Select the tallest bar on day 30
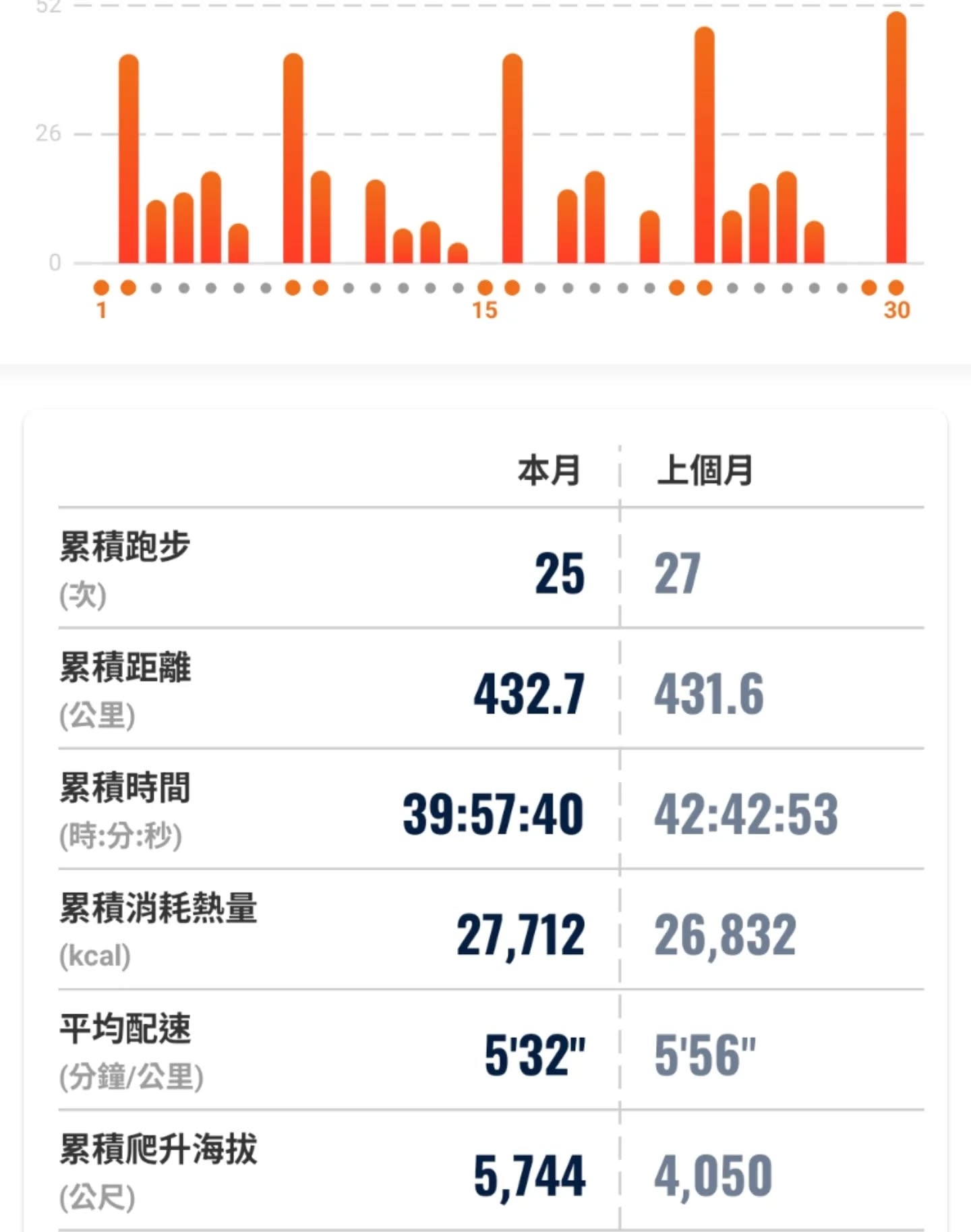Viewport: 971px width, 1232px height. click(896, 138)
